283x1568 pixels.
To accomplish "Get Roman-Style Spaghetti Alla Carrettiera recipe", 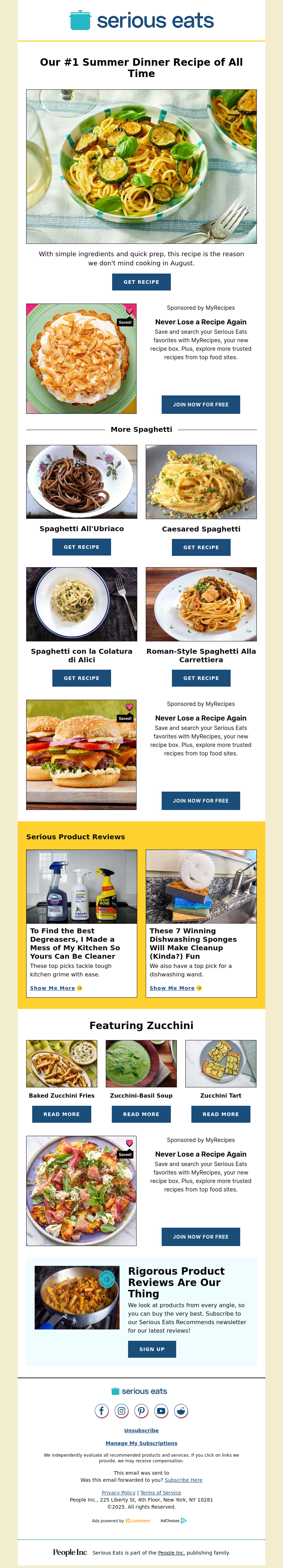I will pos(201,677).
